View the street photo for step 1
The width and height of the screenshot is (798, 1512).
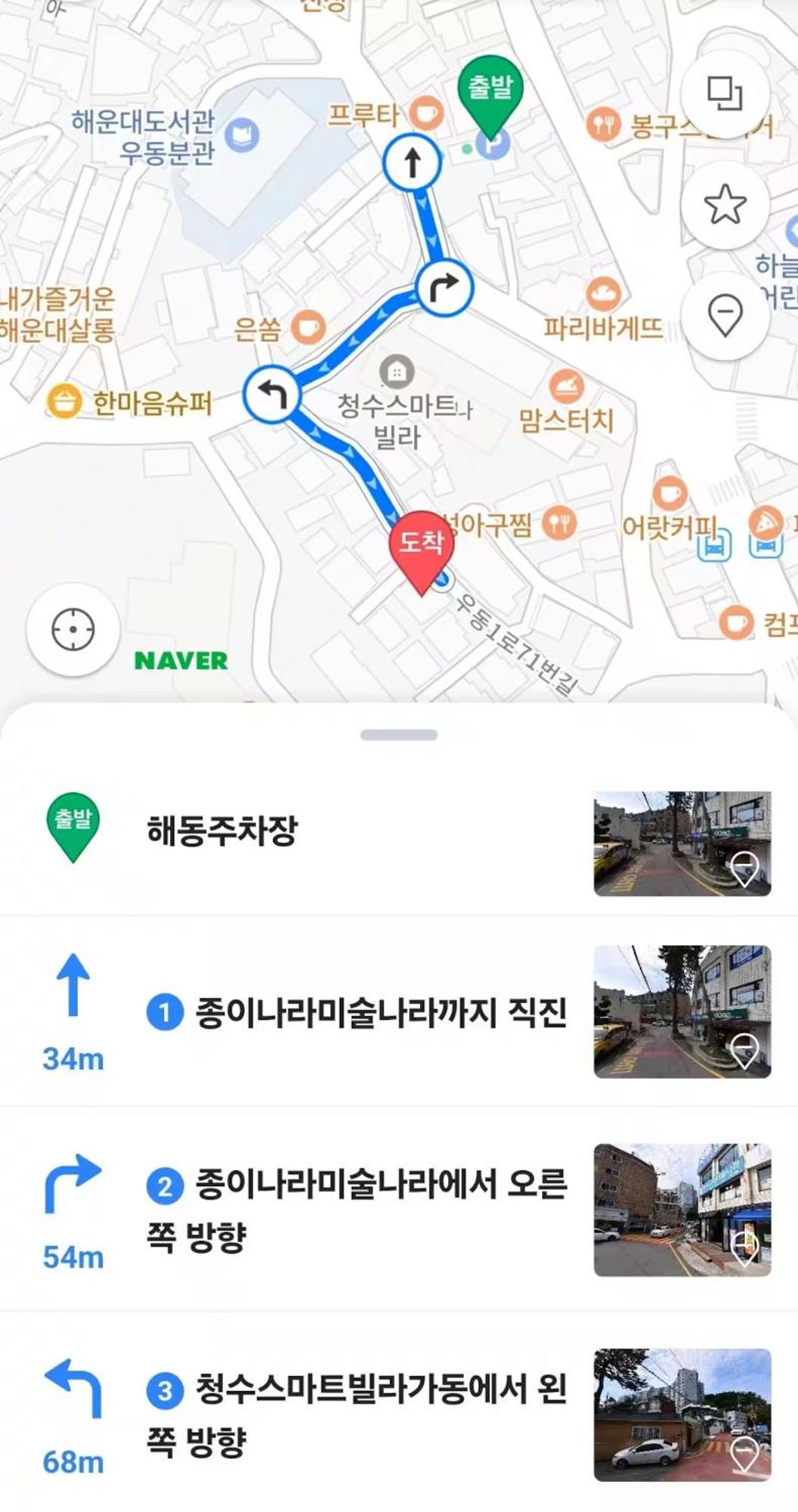coord(682,1011)
